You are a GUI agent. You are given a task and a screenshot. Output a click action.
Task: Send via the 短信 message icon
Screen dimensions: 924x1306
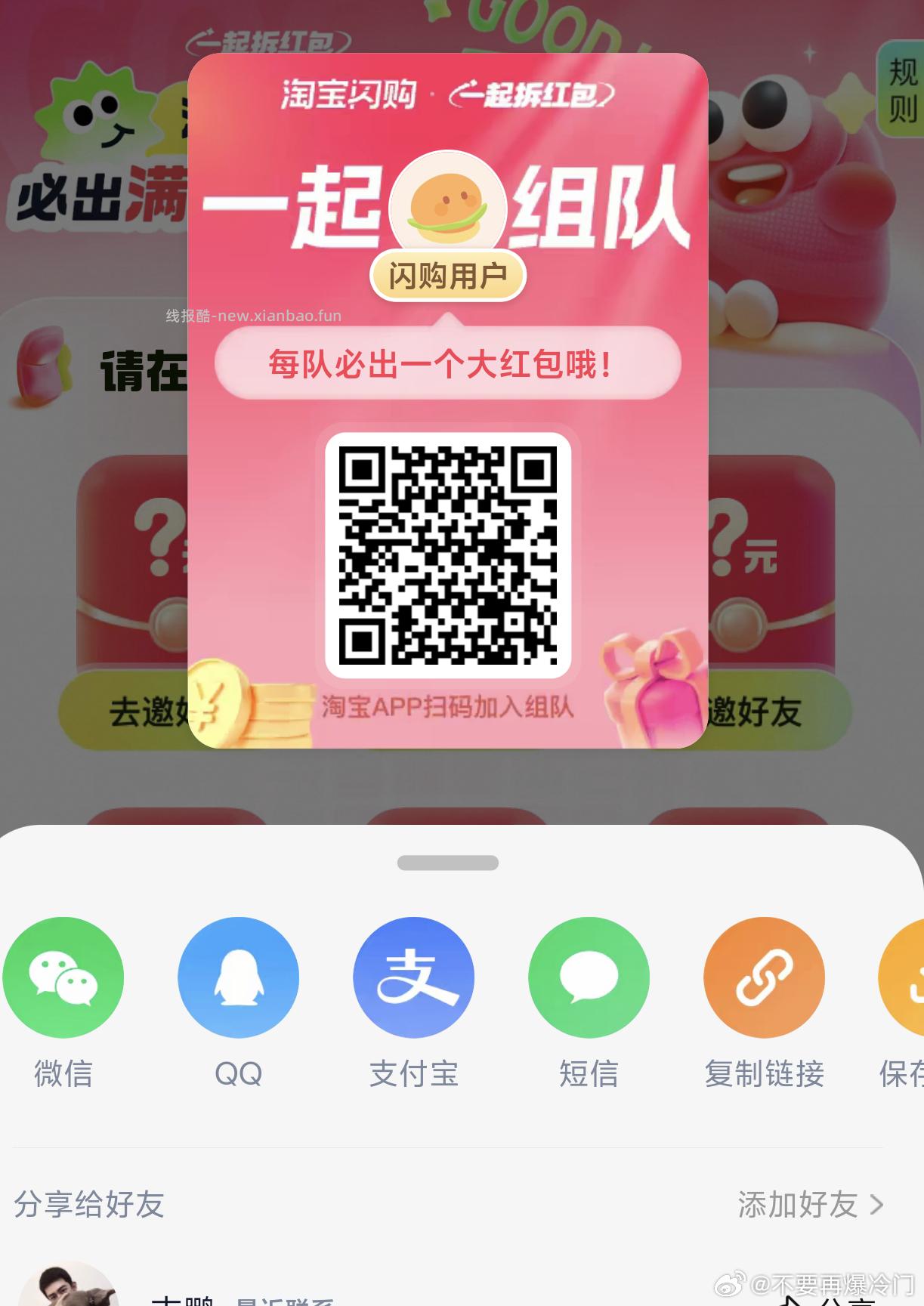tap(589, 977)
